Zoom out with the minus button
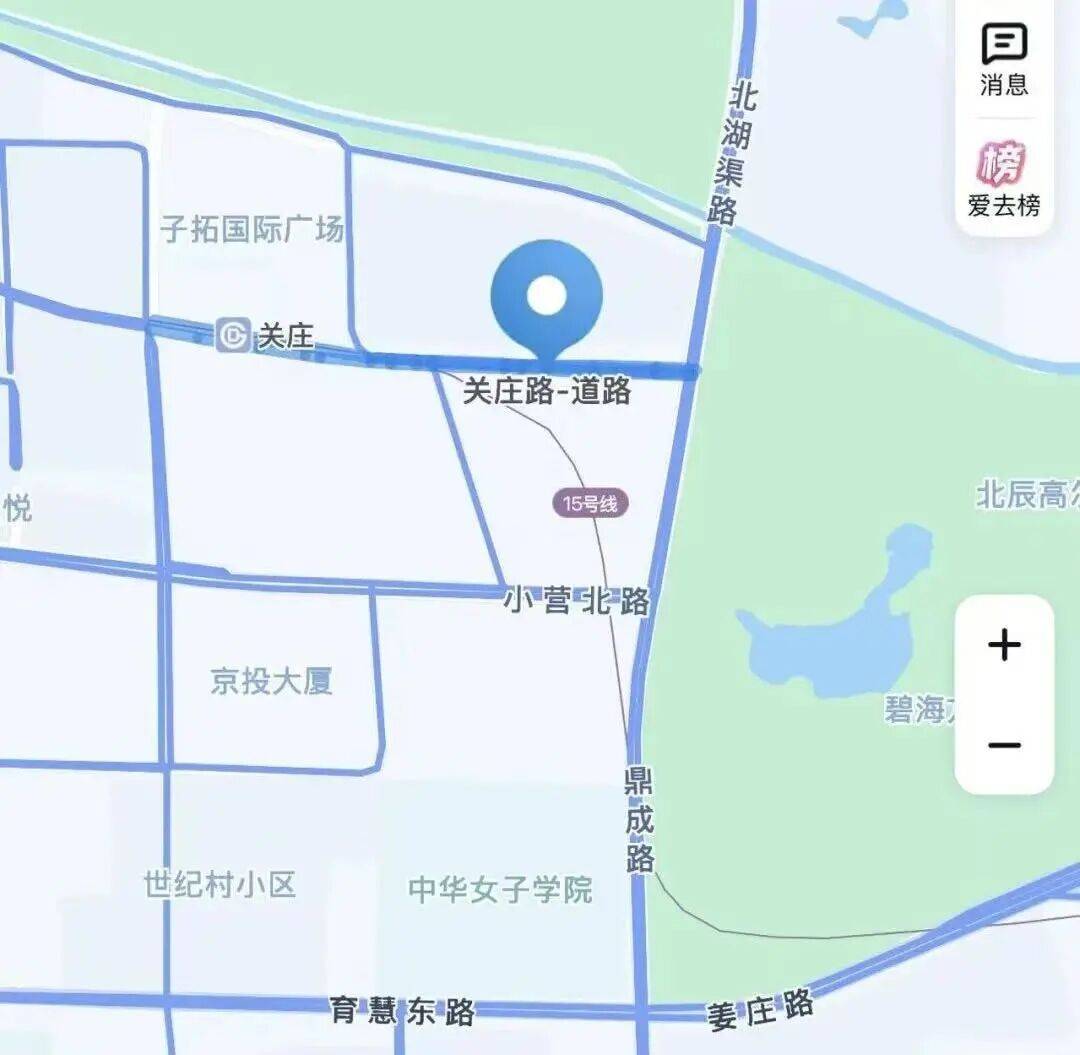This screenshot has height=1055, width=1080. click(1004, 746)
